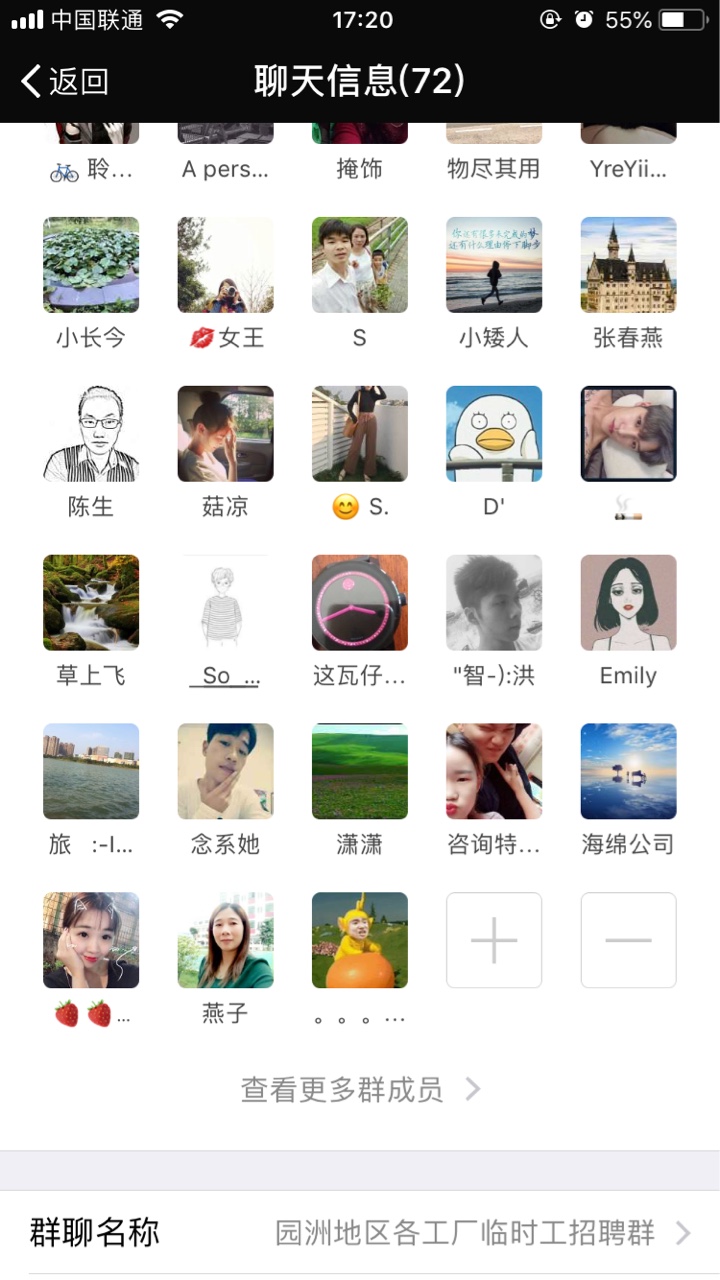Image resolution: width=720 pixels, height=1280 pixels.
Task: Open Emily's profile
Action: pyautogui.click(x=628, y=603)
